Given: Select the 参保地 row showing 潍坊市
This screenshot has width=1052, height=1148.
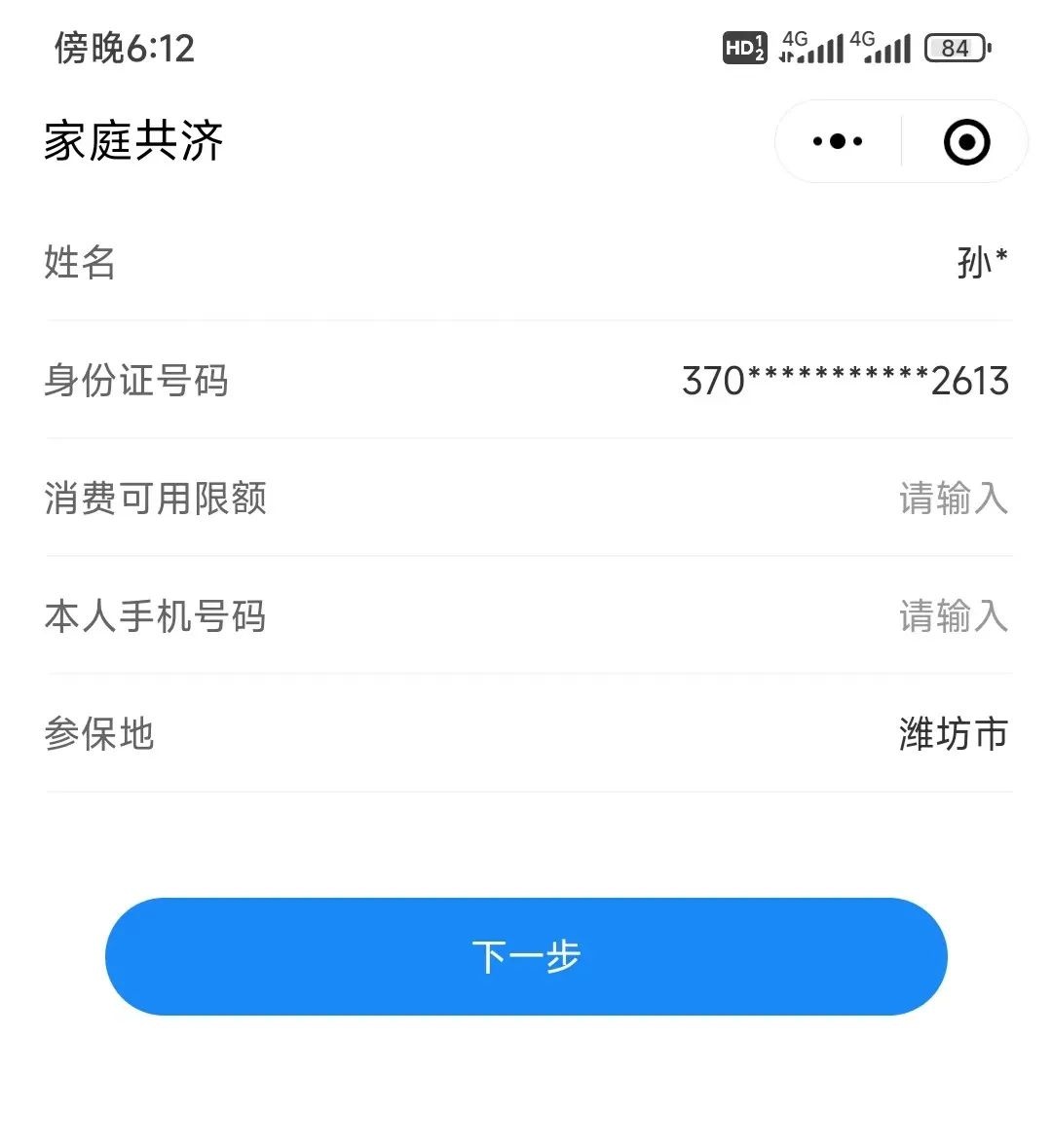Looking at the screenshot, I should 526,735.
